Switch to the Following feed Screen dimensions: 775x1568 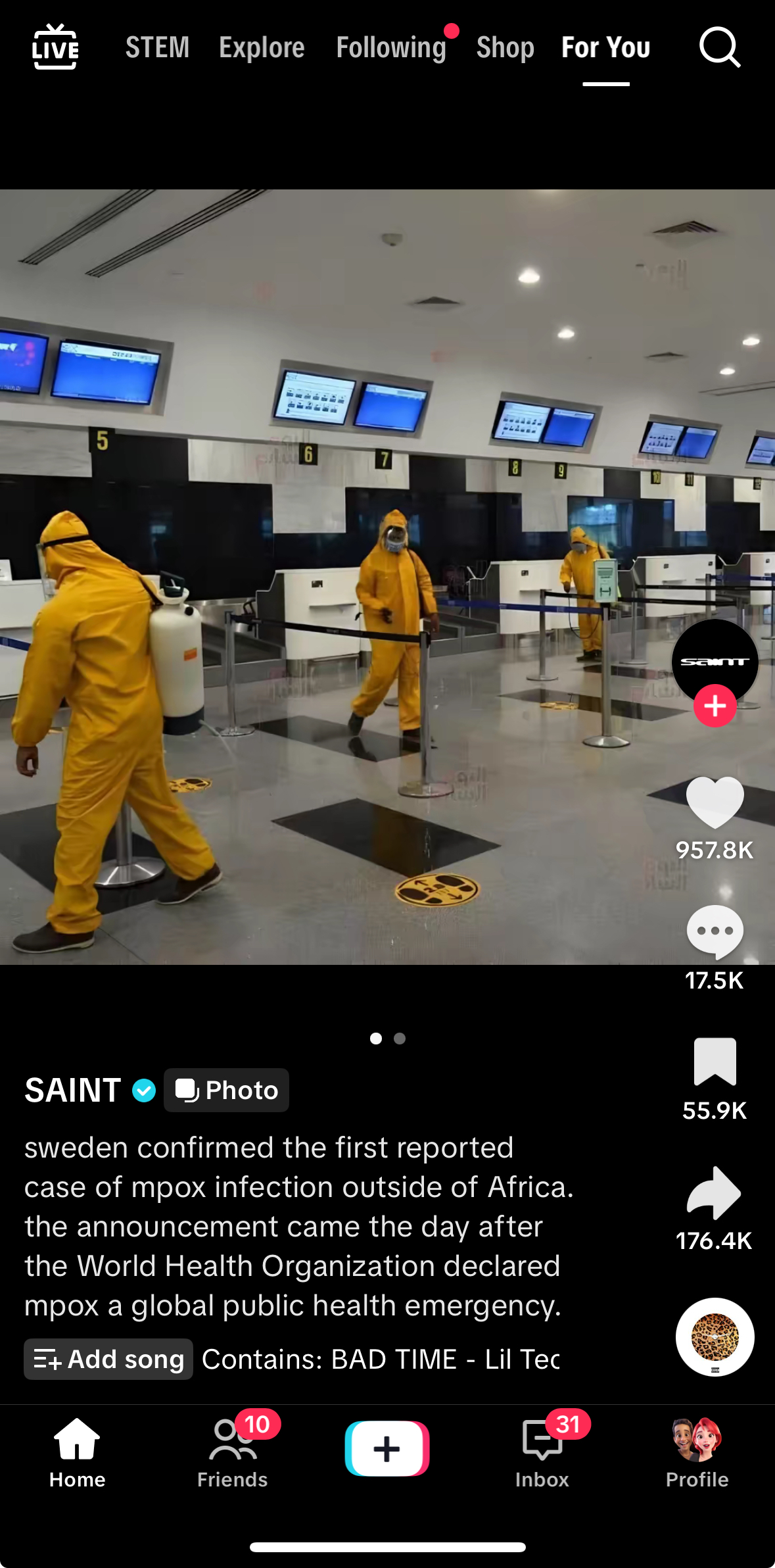(x=391, y=47)
